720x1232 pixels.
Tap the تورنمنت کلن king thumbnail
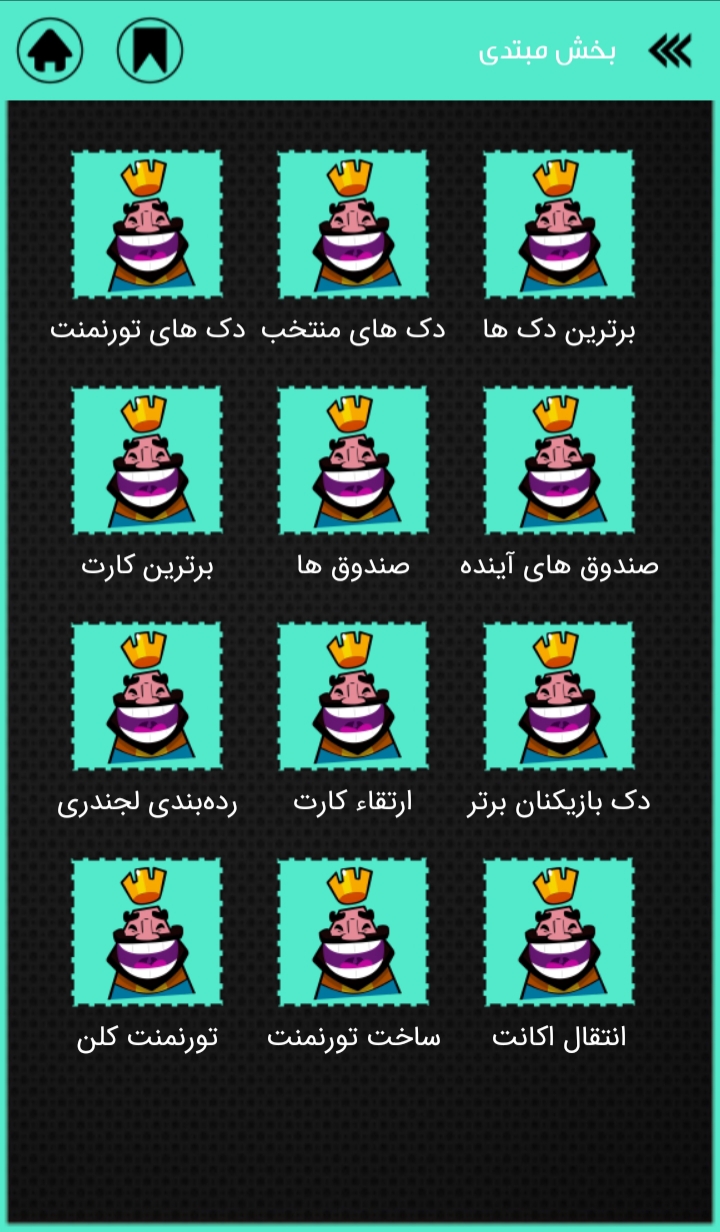[x=146, y=933]
